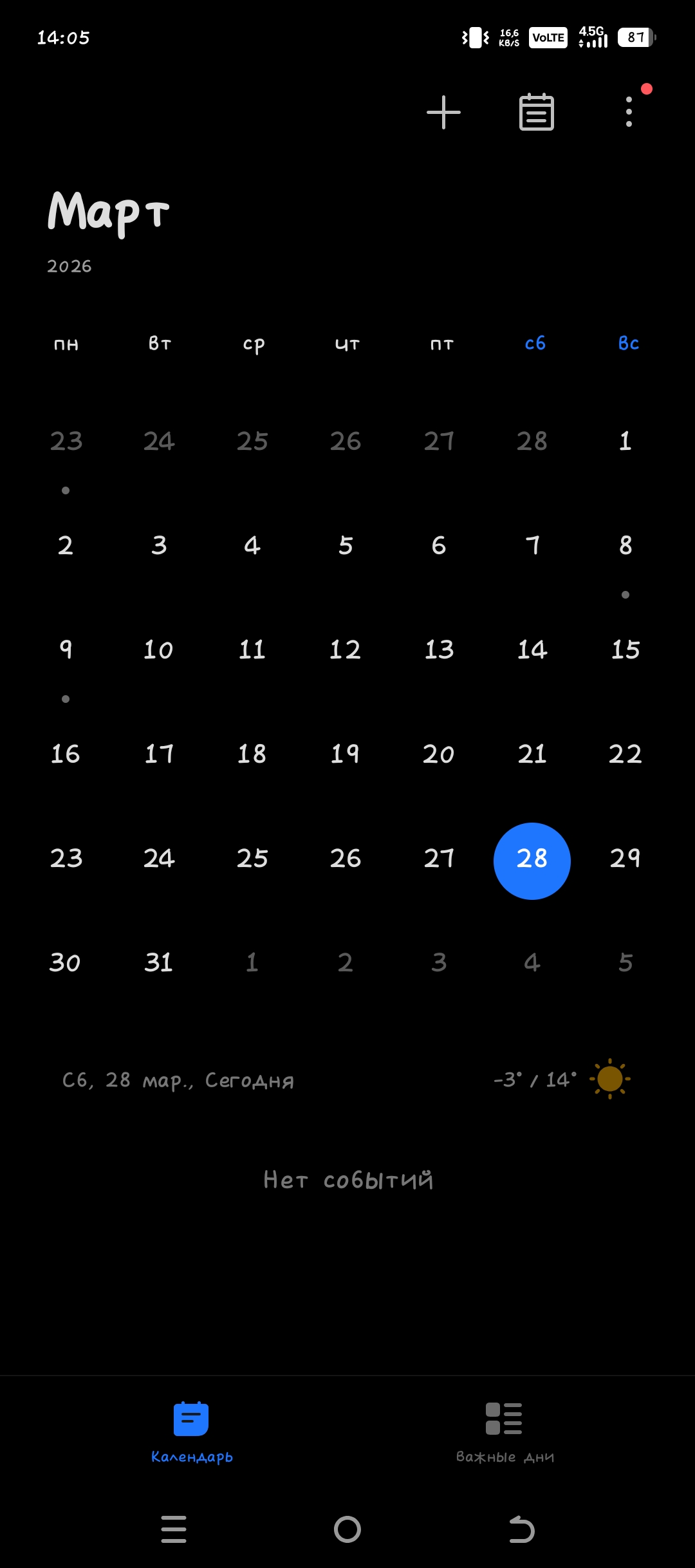This screenshot has width=695, height=1568.
Task: Select March 15 on the grid
Action: coord(625,650)
